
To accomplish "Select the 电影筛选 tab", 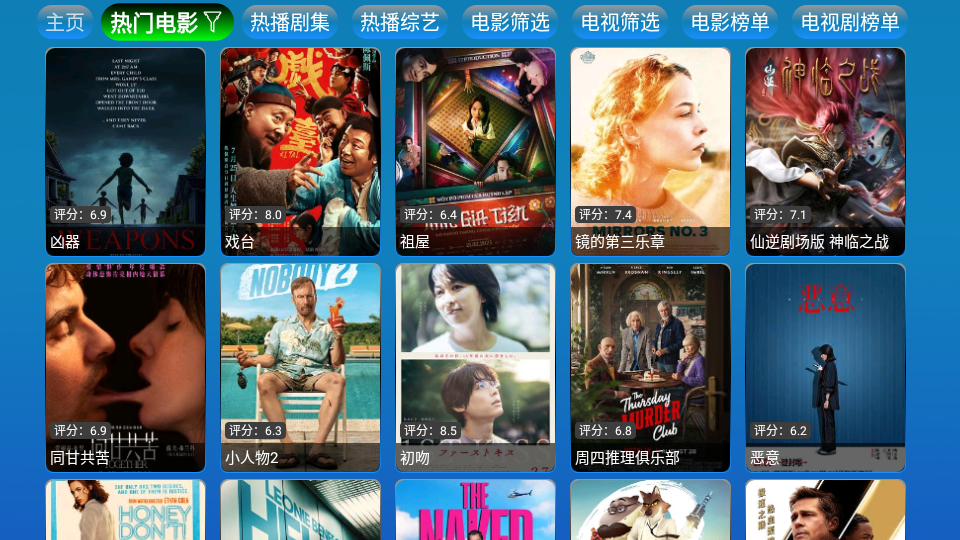I will coord(510,22).
